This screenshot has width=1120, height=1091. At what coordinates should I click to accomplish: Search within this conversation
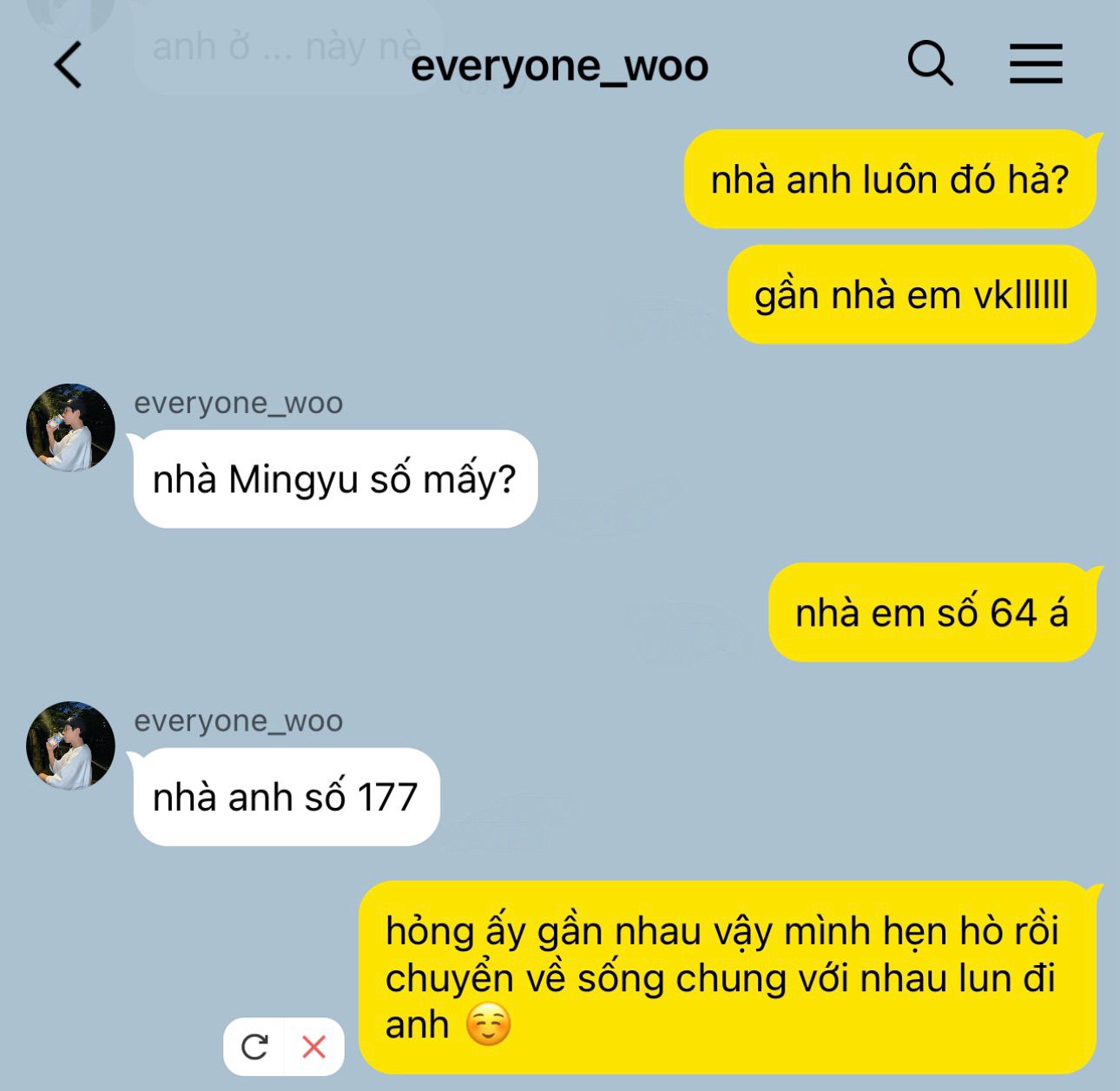[x=930, y=63]
